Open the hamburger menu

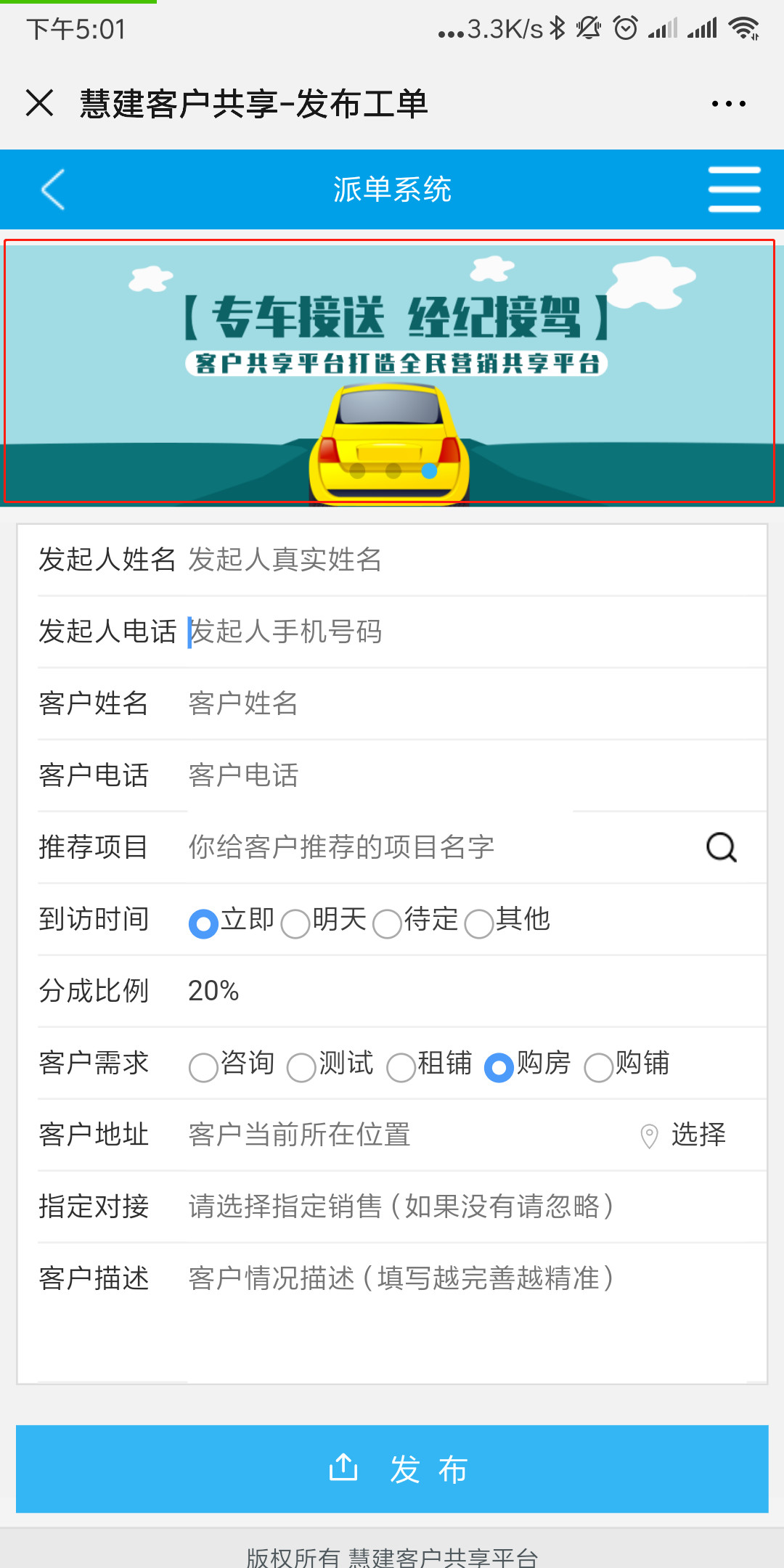click(x=734, y=189)
